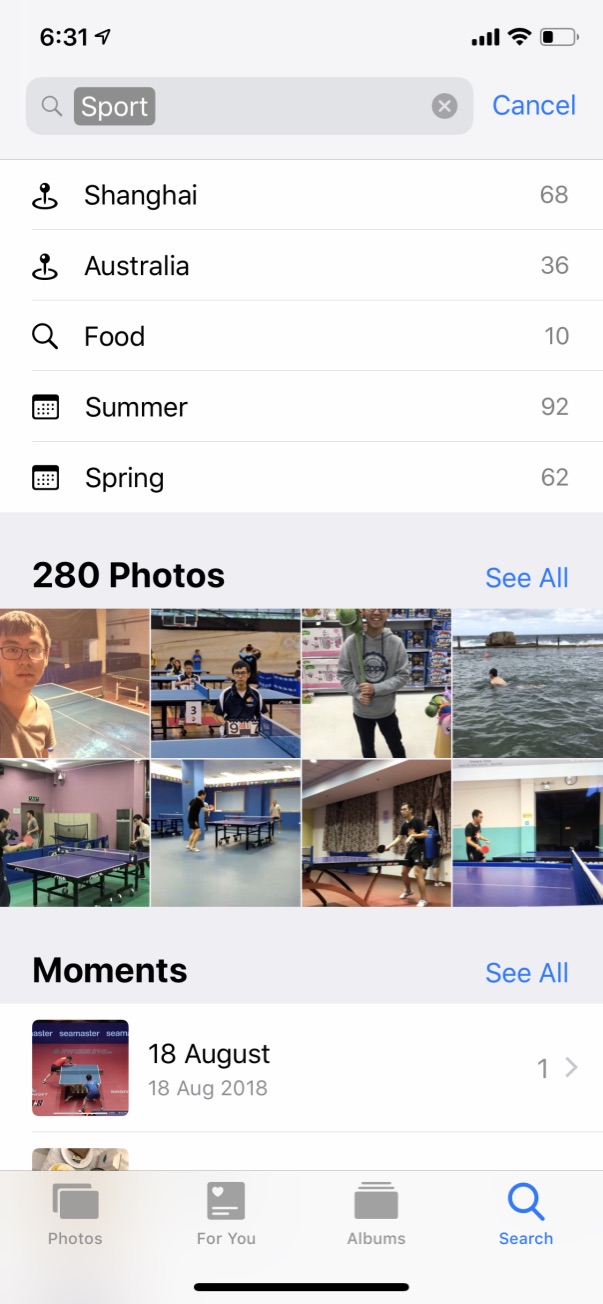See all 280 photos

(x=526, y=578)
